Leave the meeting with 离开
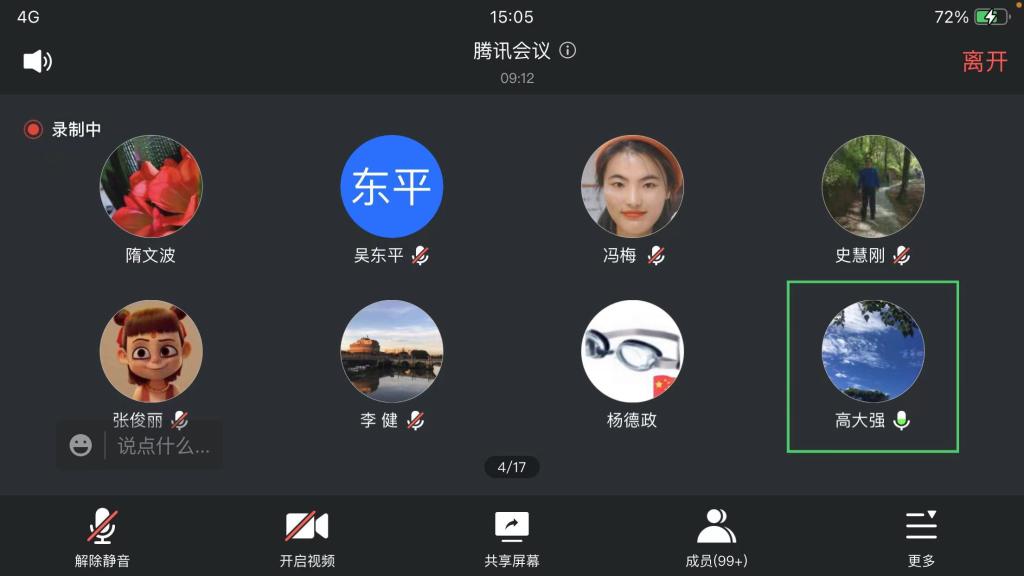Screen dimensions: 1024x576 (x=984, y=61)
